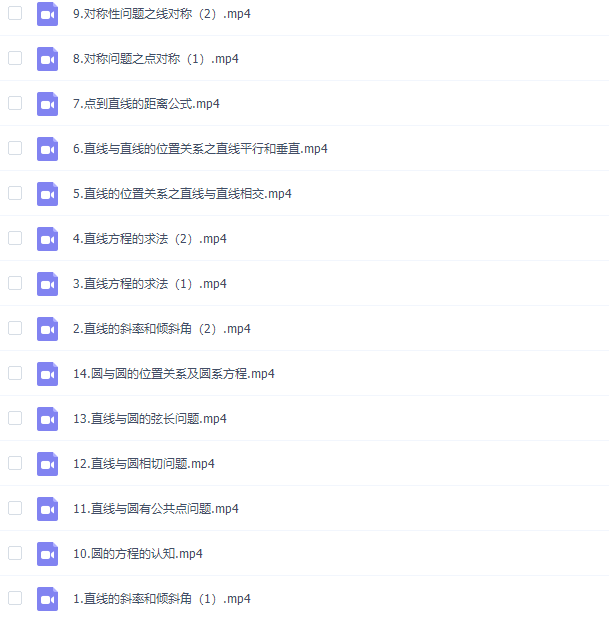
Task: Tick the checkbox beside 6.直线与直线的位置关系之直线平行和垂直.mp4
Action: point(15,148)
